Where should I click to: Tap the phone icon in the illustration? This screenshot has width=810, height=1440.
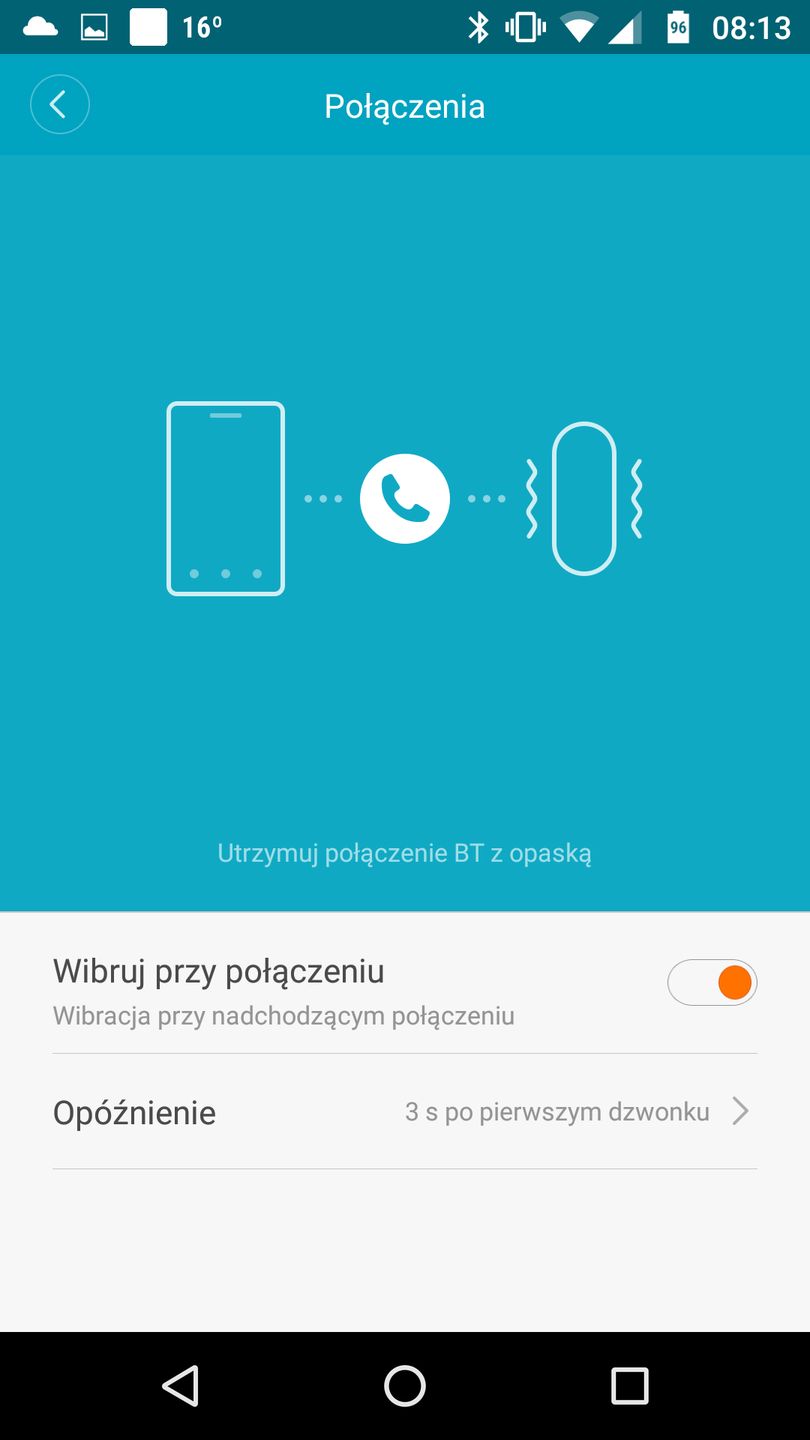click(225, 498)
